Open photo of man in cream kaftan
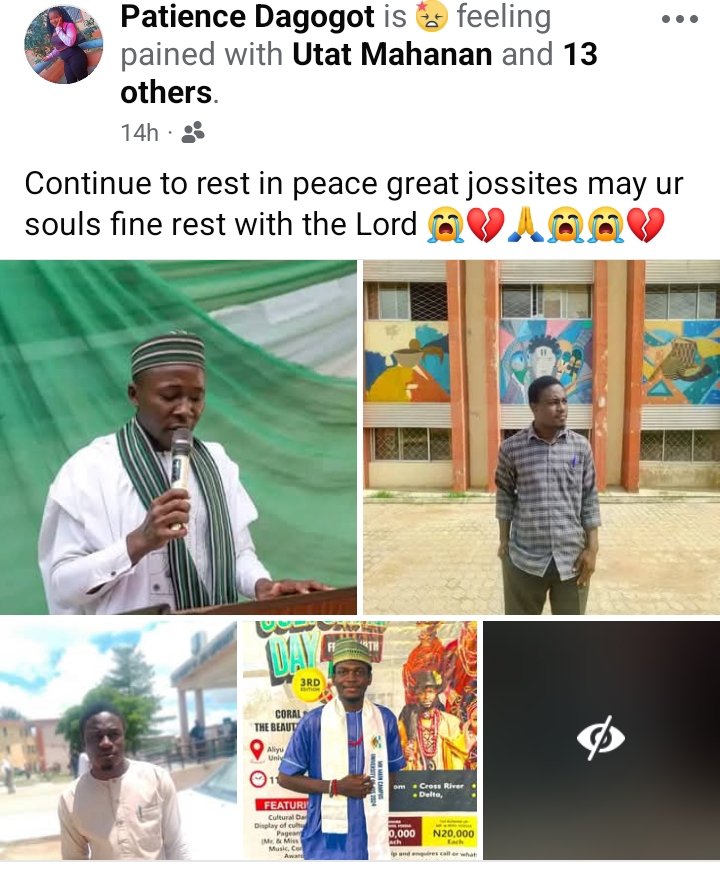 click(x=118, y=740)
